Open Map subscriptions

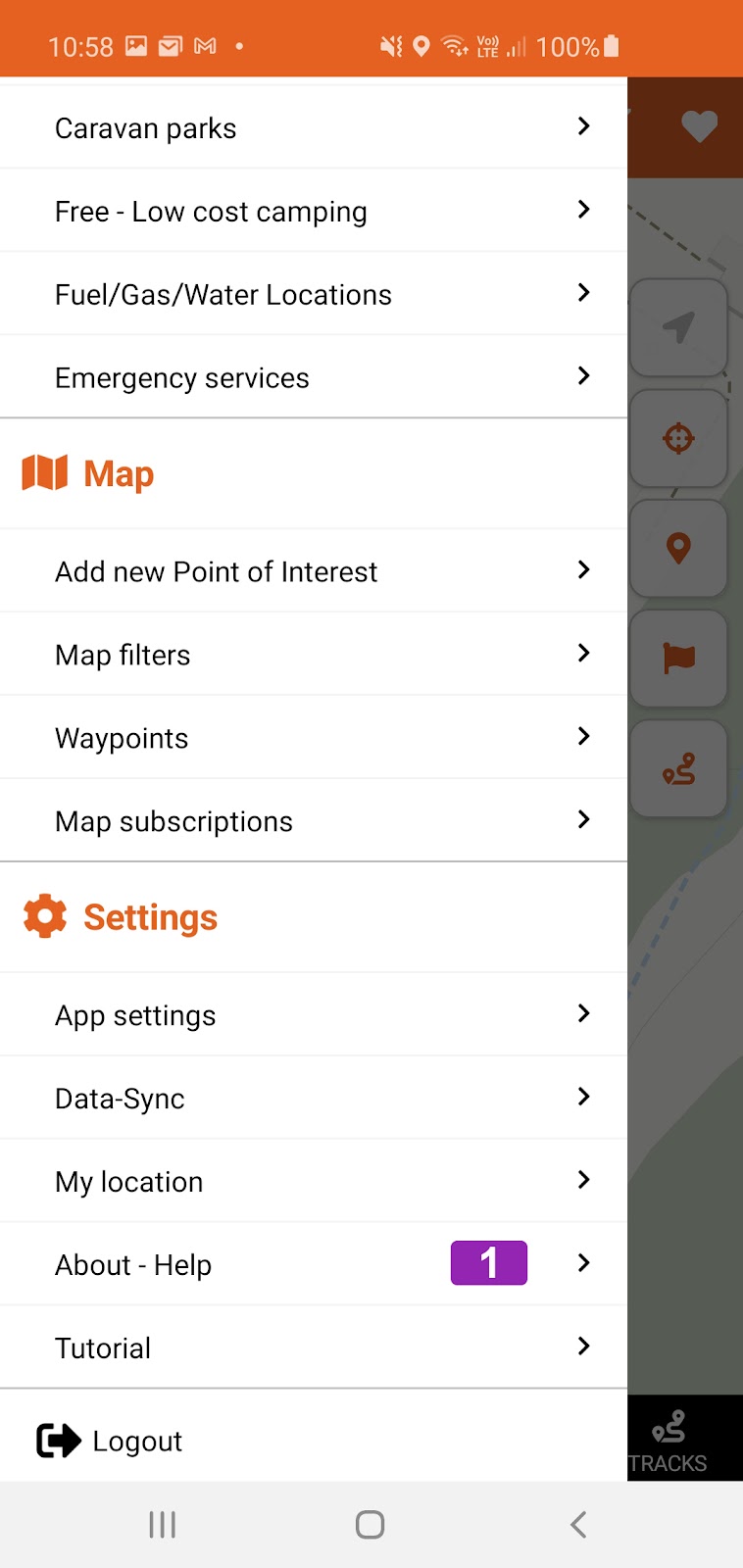[x=314, y=821]
